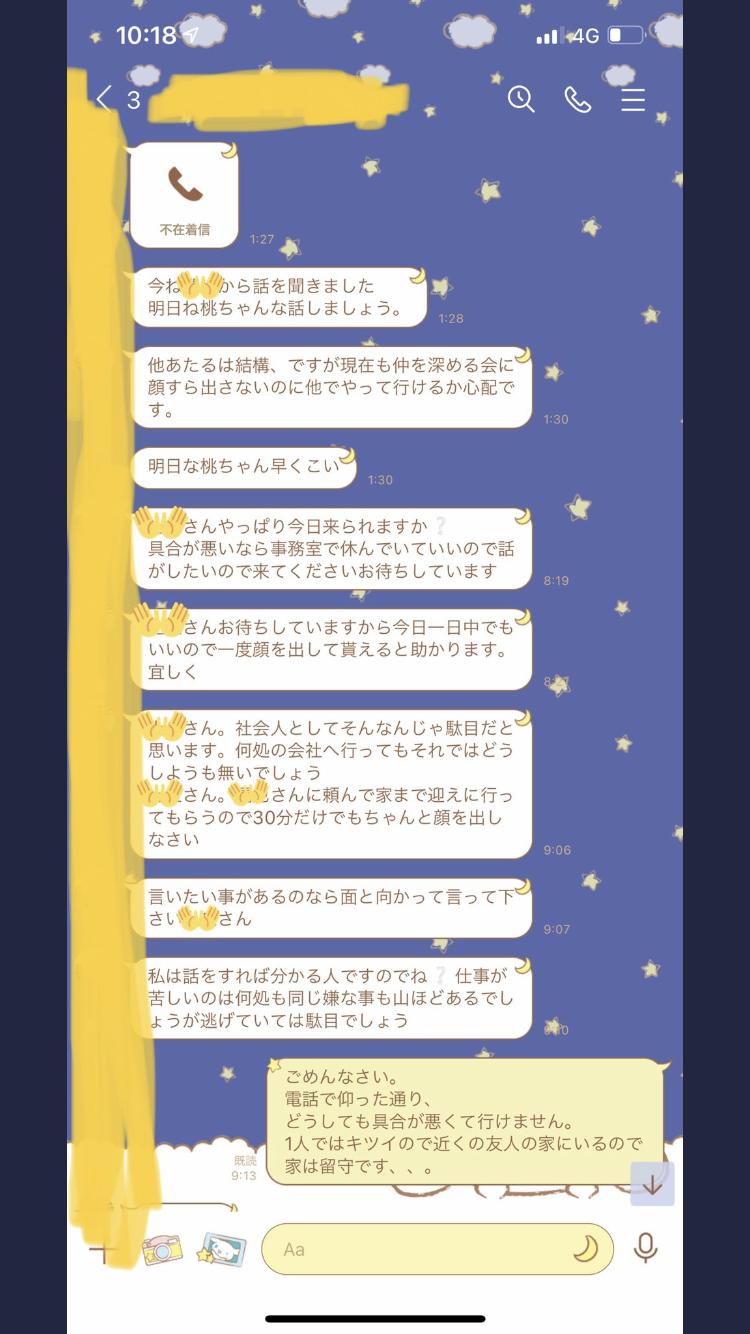Open the photo gallery picker
Screen dimensions: 750x1334
221,1249
